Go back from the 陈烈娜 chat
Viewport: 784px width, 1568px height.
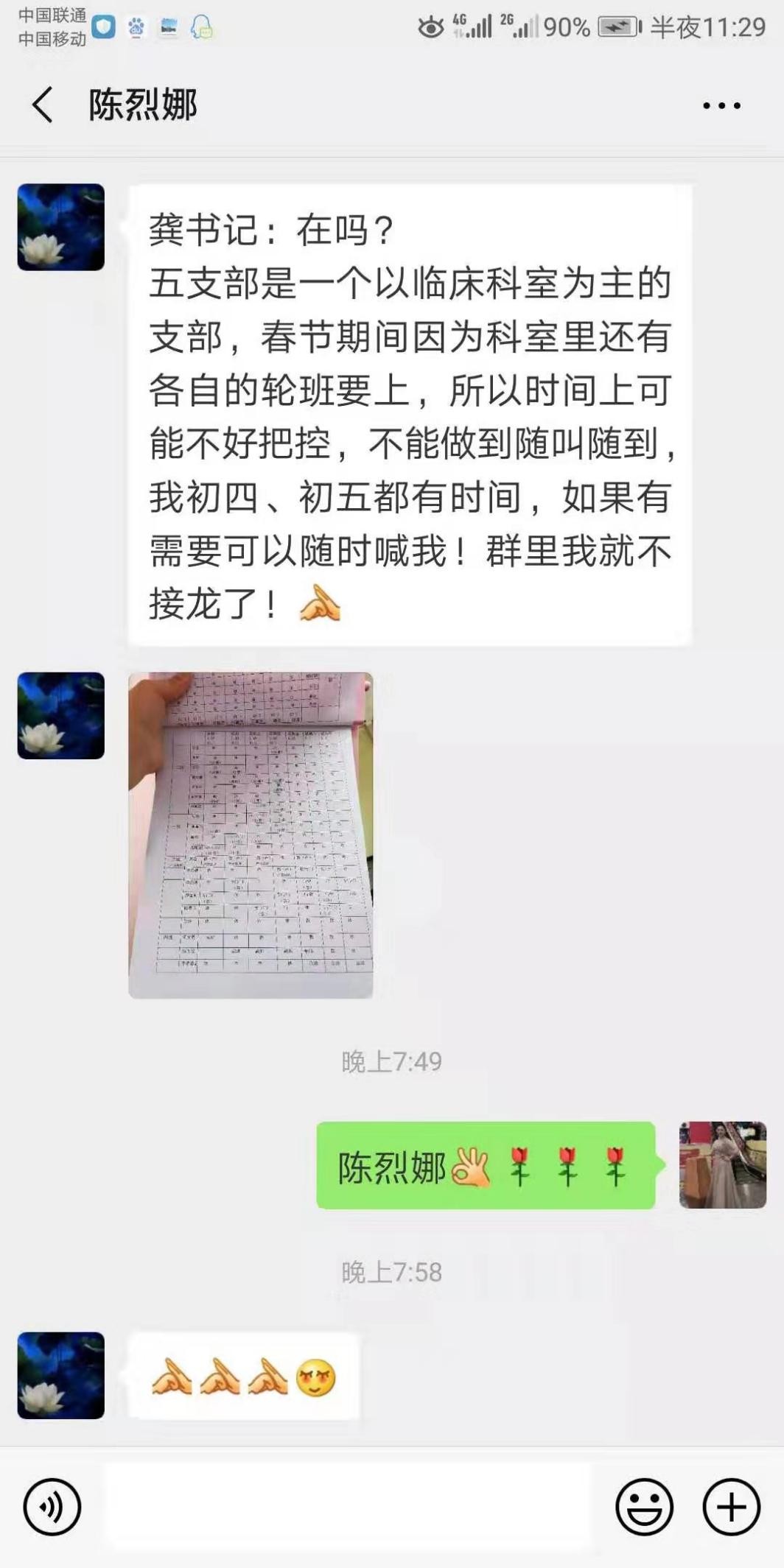[43, 105]
